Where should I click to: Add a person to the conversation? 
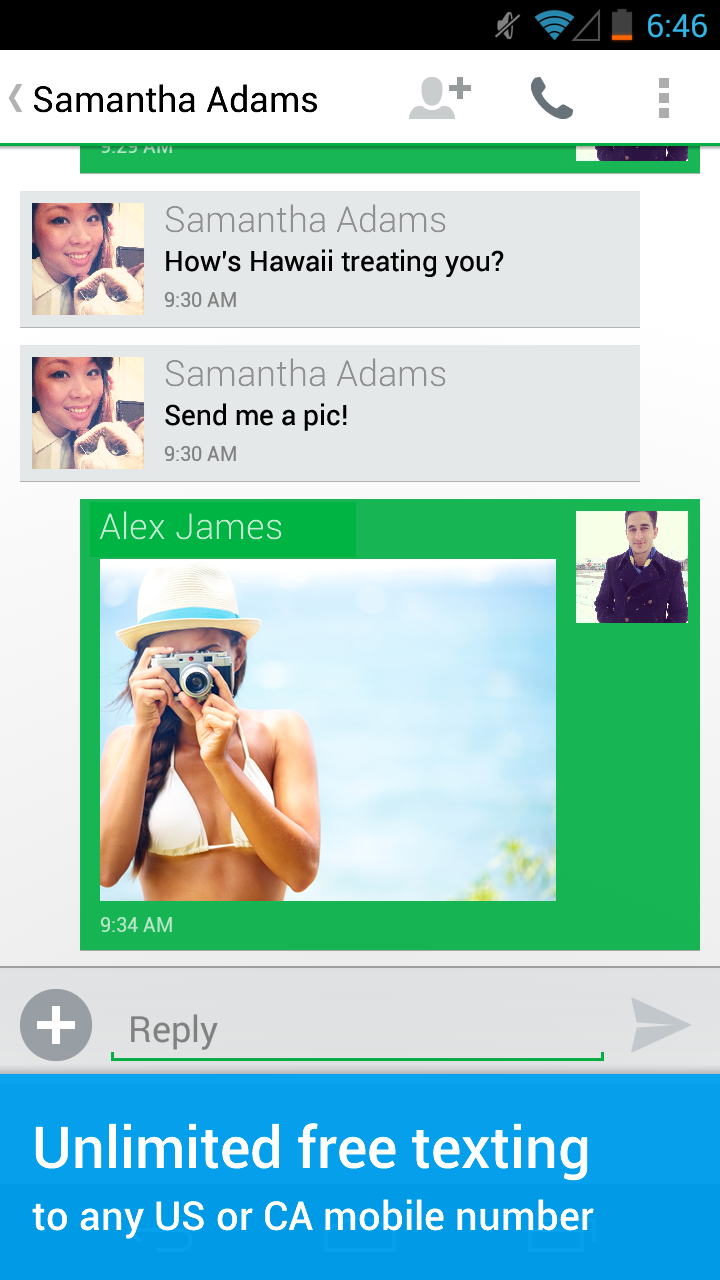point(439,99)
